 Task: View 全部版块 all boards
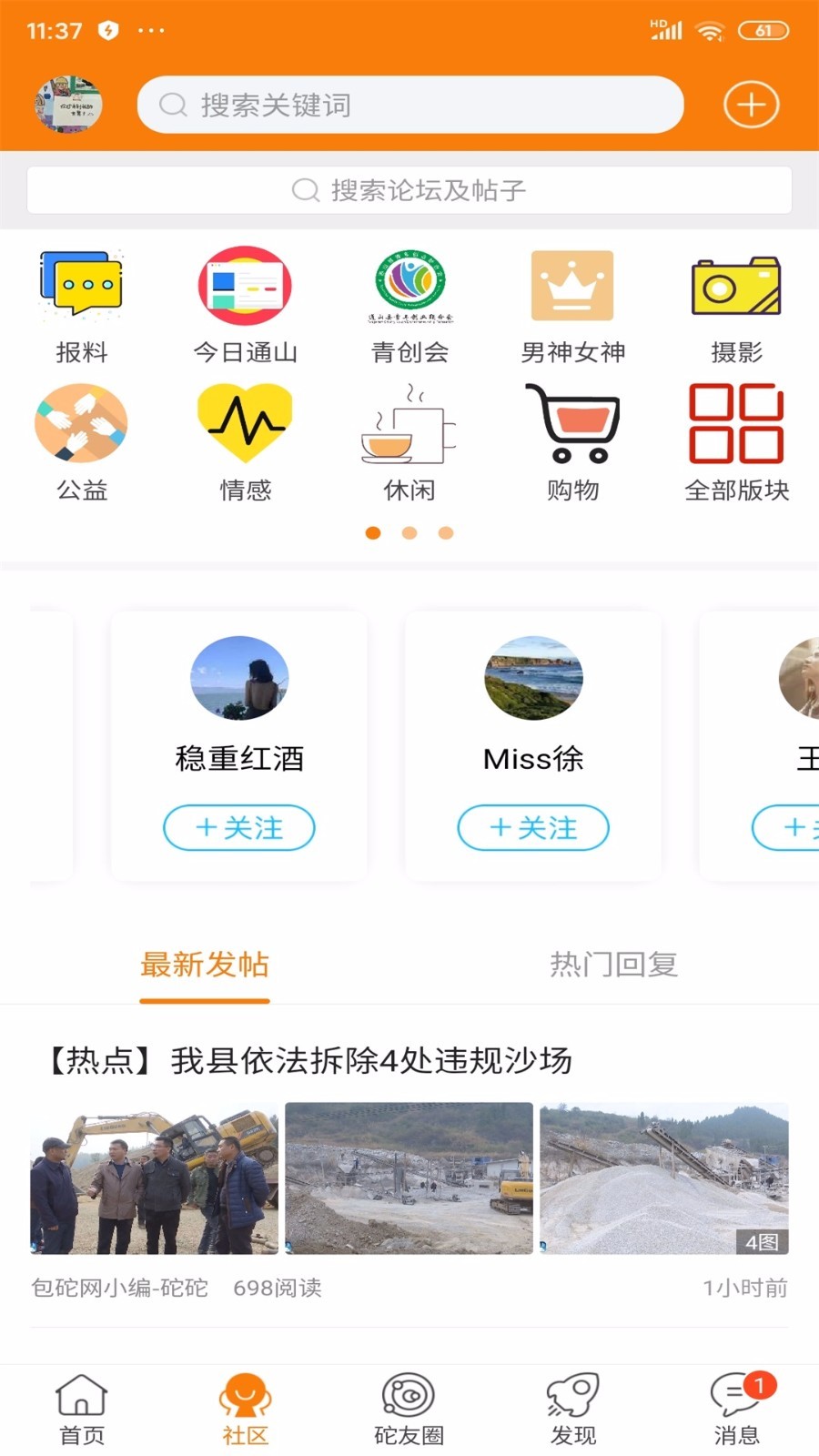click(736, 443)
